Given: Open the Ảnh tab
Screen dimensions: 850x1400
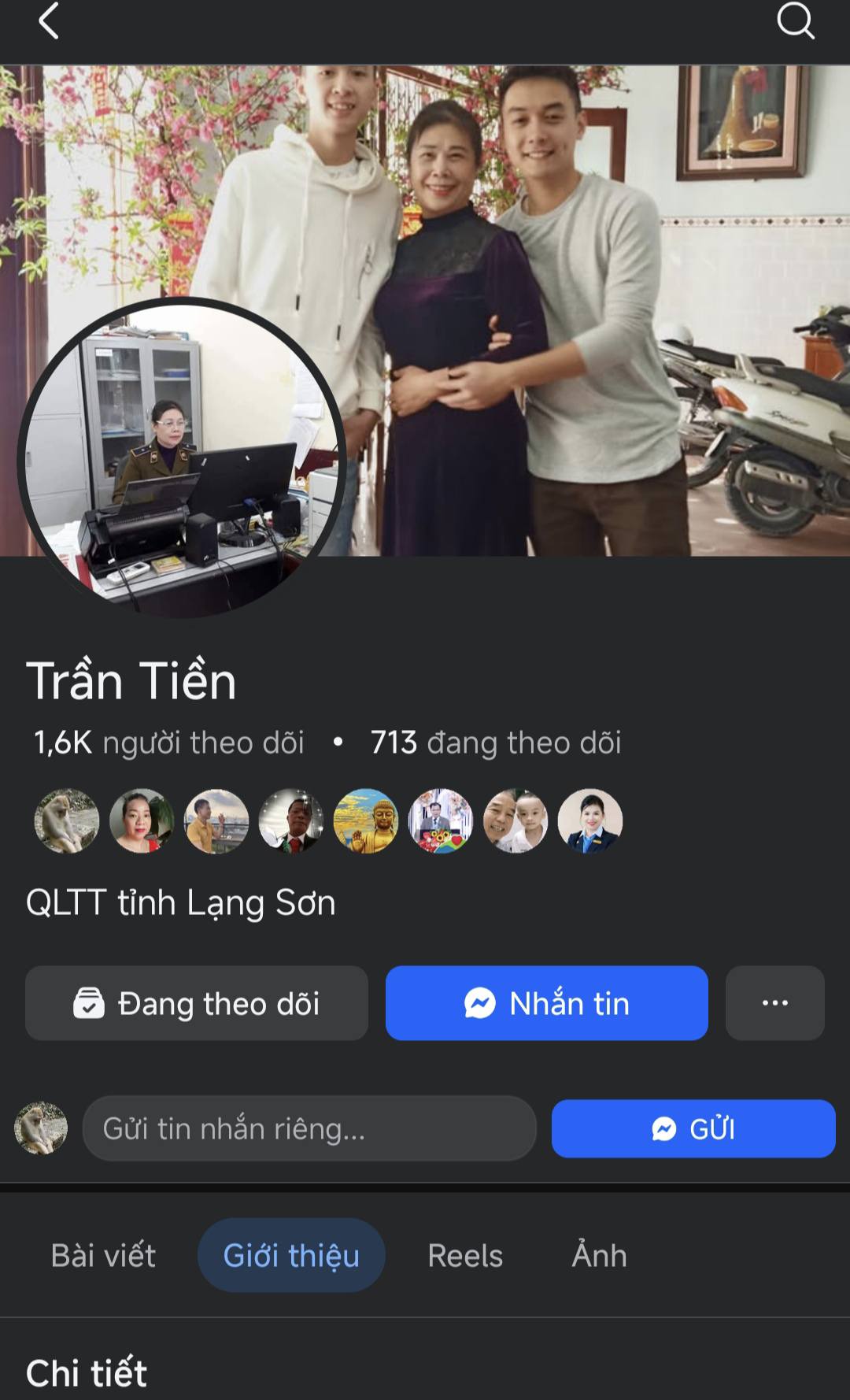Looking at the screenshot, I should click(599, 1255).
